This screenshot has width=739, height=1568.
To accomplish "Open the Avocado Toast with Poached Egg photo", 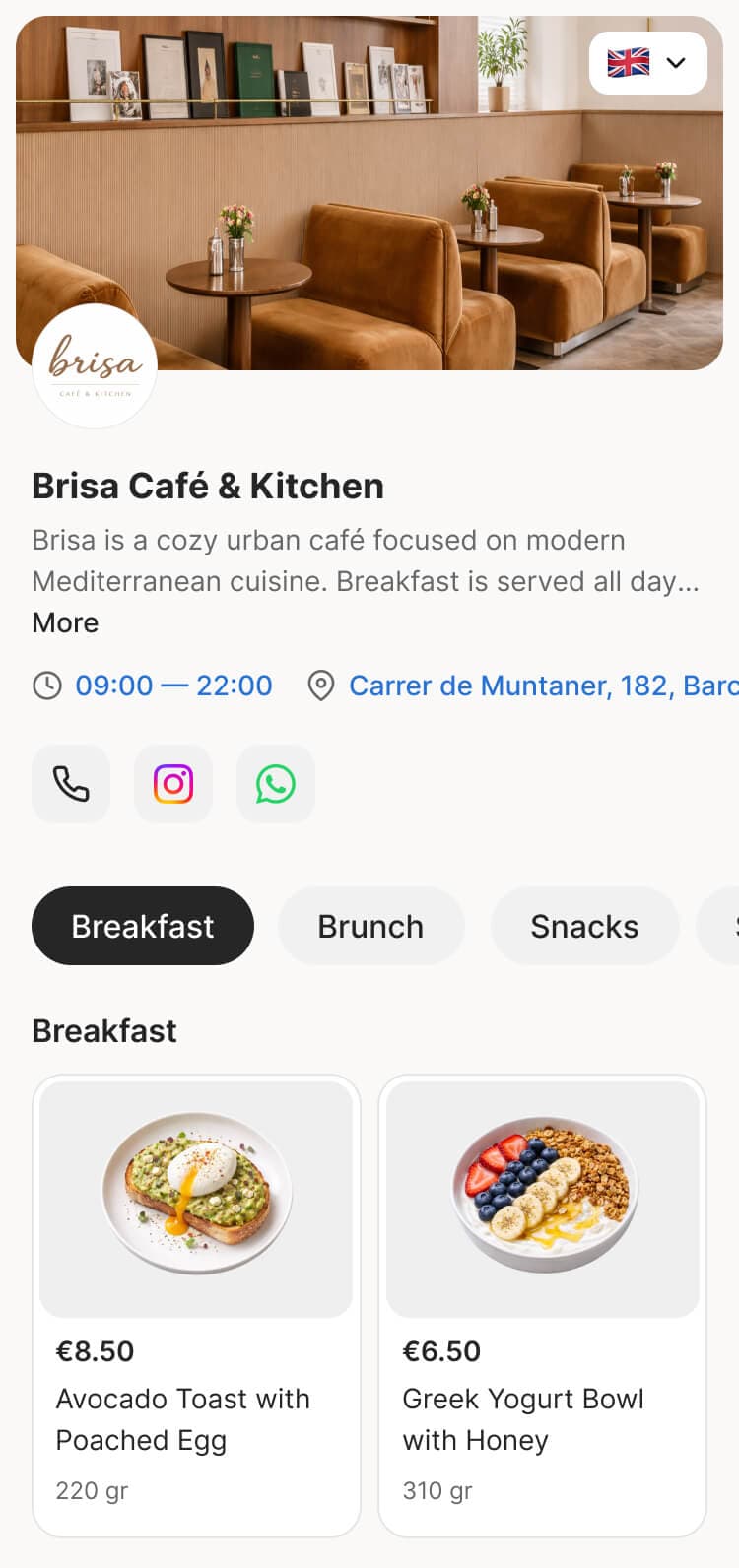I will click(x=195, y=1198).
